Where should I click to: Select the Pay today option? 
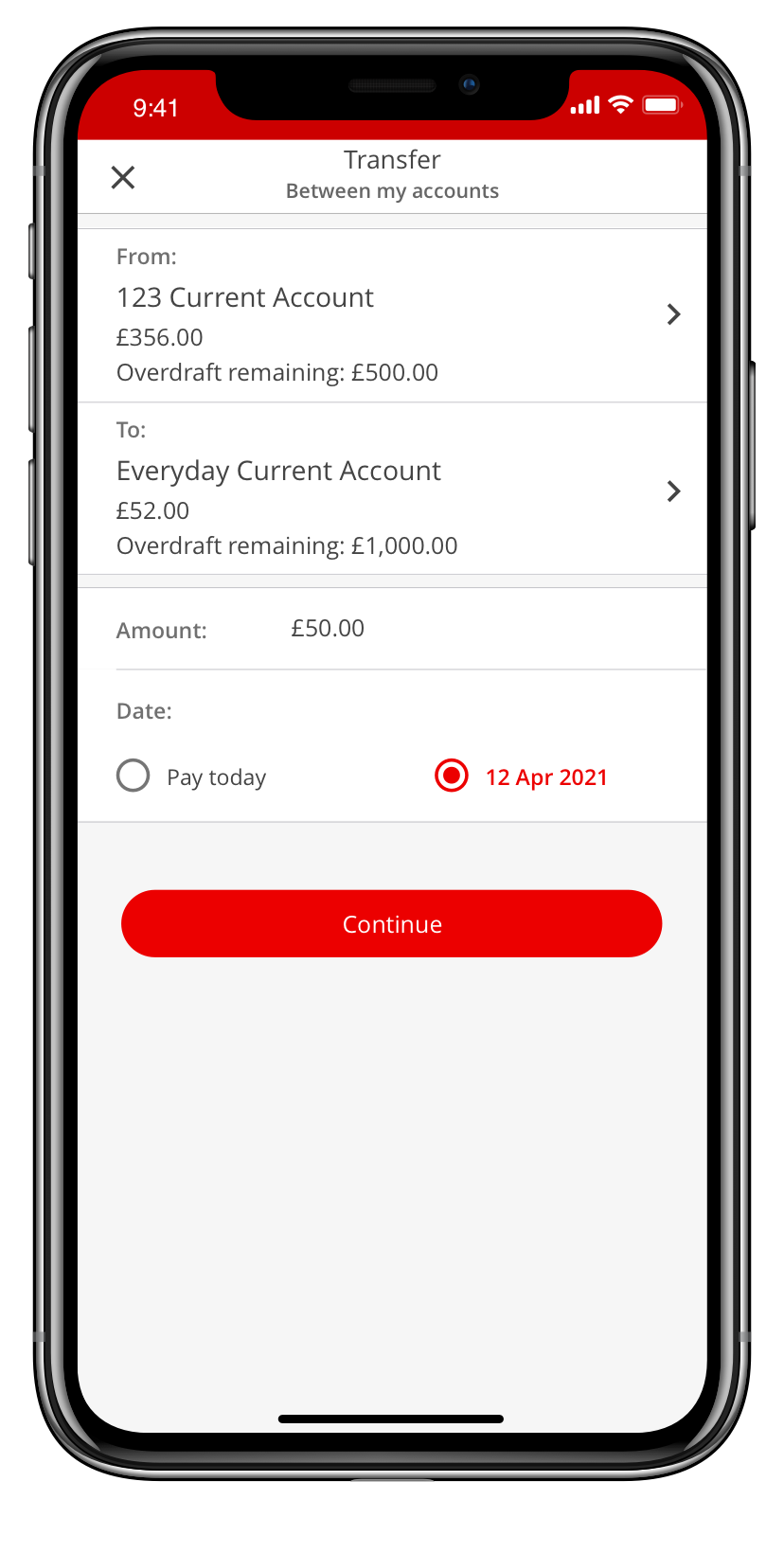pos(134,776)
